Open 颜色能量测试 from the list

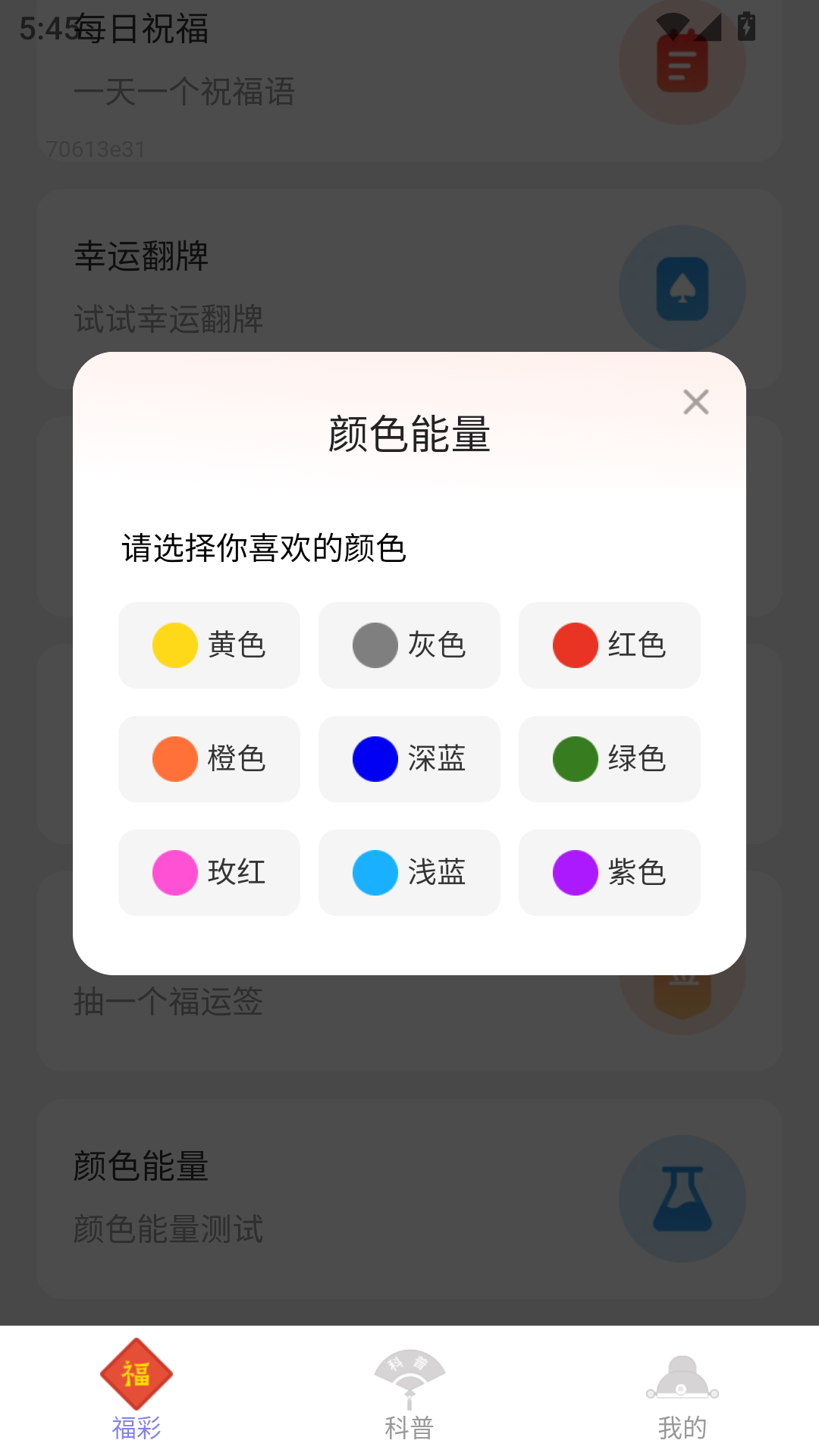(x=168, y=1231)
